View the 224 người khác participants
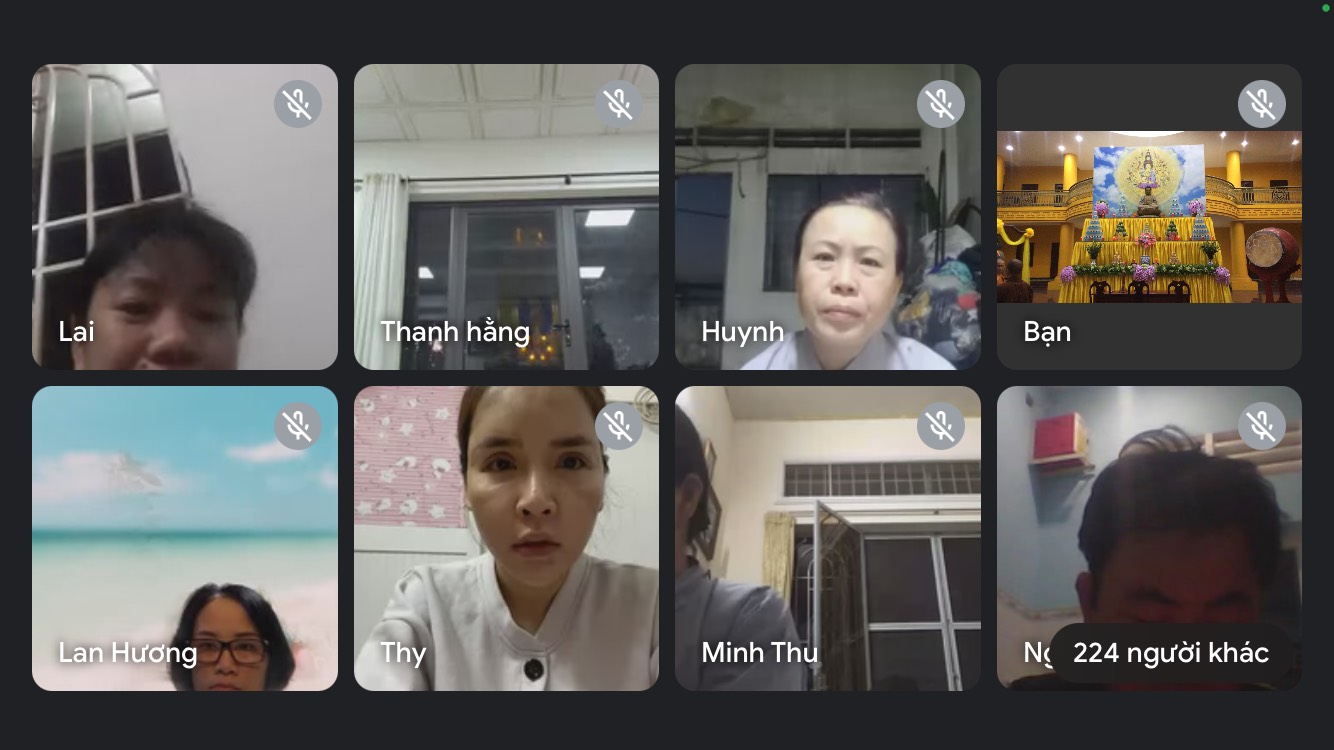Image resolution: width=1334 pixels, height=750 pixels. point(1170,653)
